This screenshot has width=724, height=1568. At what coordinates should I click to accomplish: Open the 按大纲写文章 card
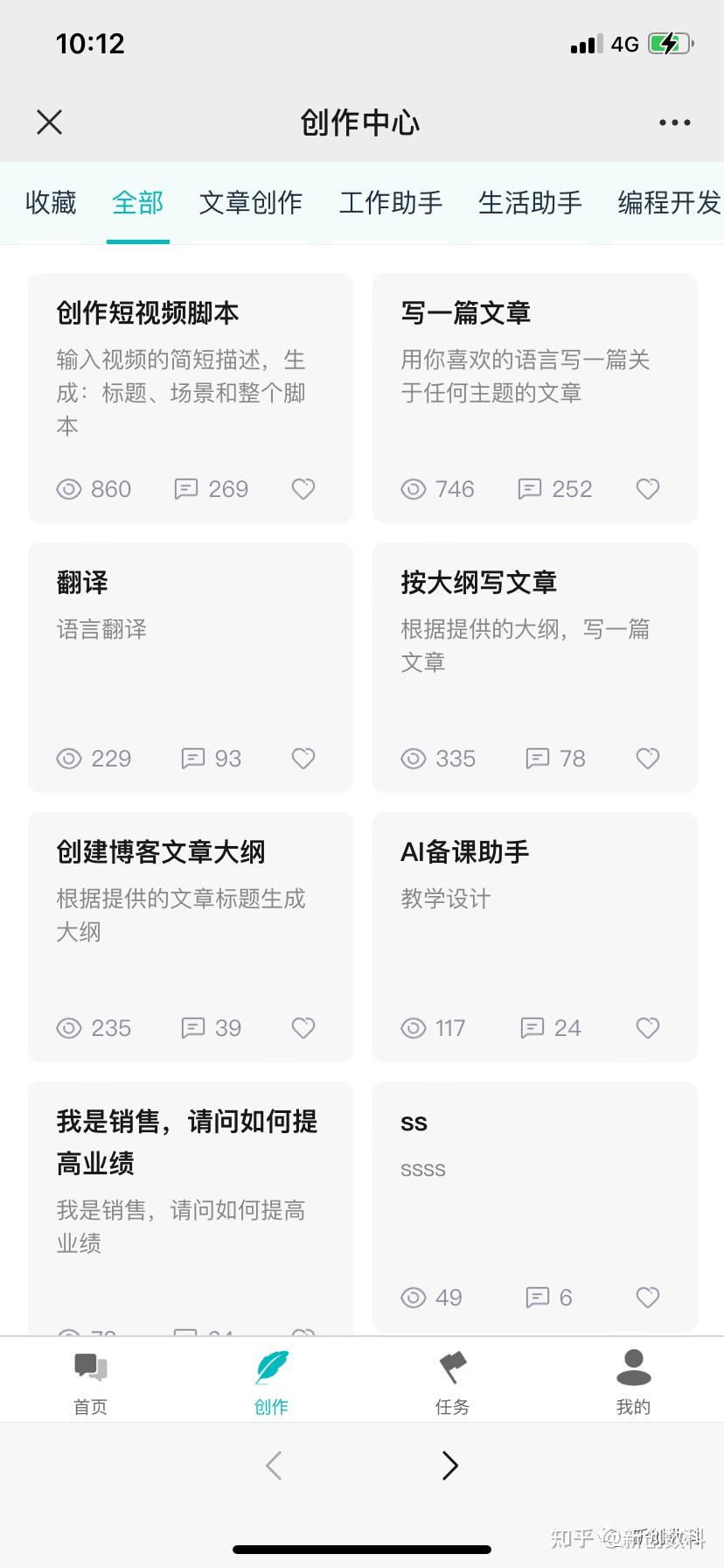535,668
